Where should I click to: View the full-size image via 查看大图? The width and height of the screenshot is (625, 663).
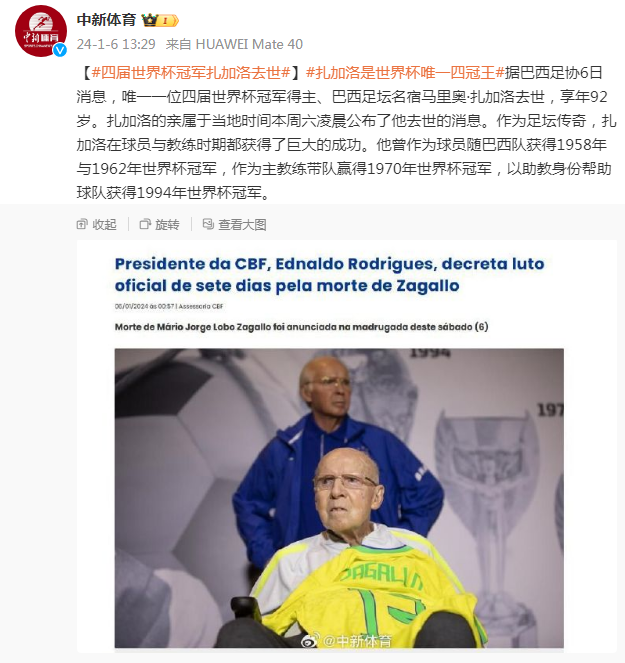click(x=234, y=225)
